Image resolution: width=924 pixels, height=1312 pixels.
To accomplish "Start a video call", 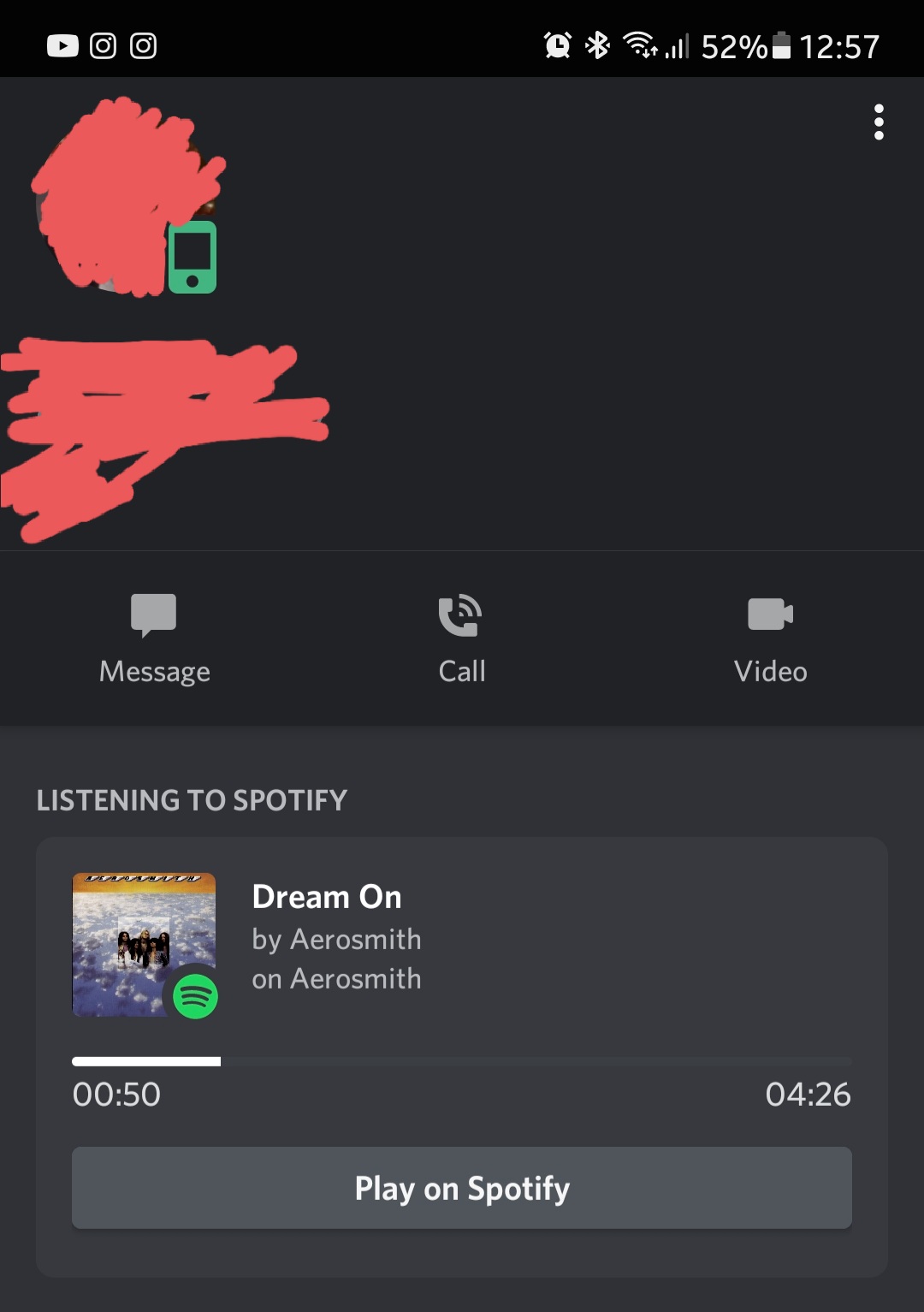I will (x=770, y=638).
